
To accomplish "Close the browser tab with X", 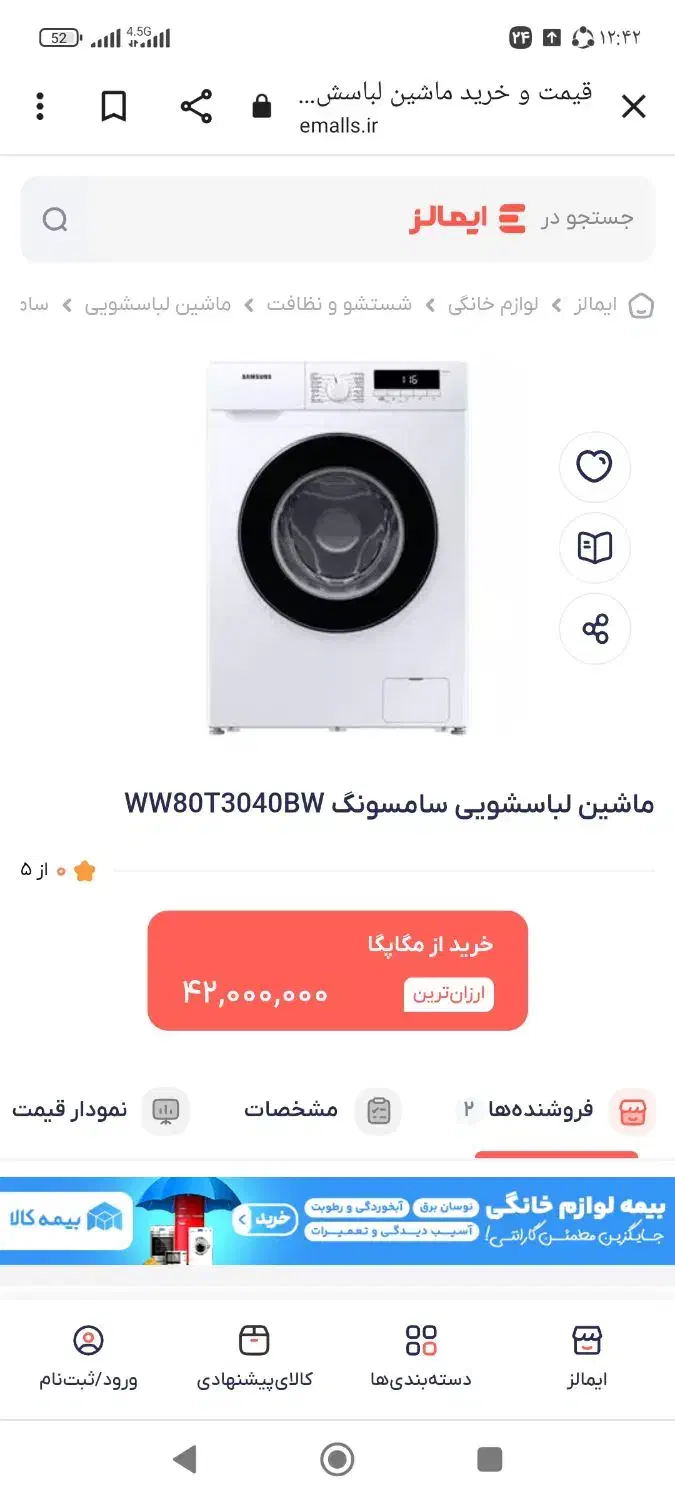I will pyautogui.click(x=634, y=107).
